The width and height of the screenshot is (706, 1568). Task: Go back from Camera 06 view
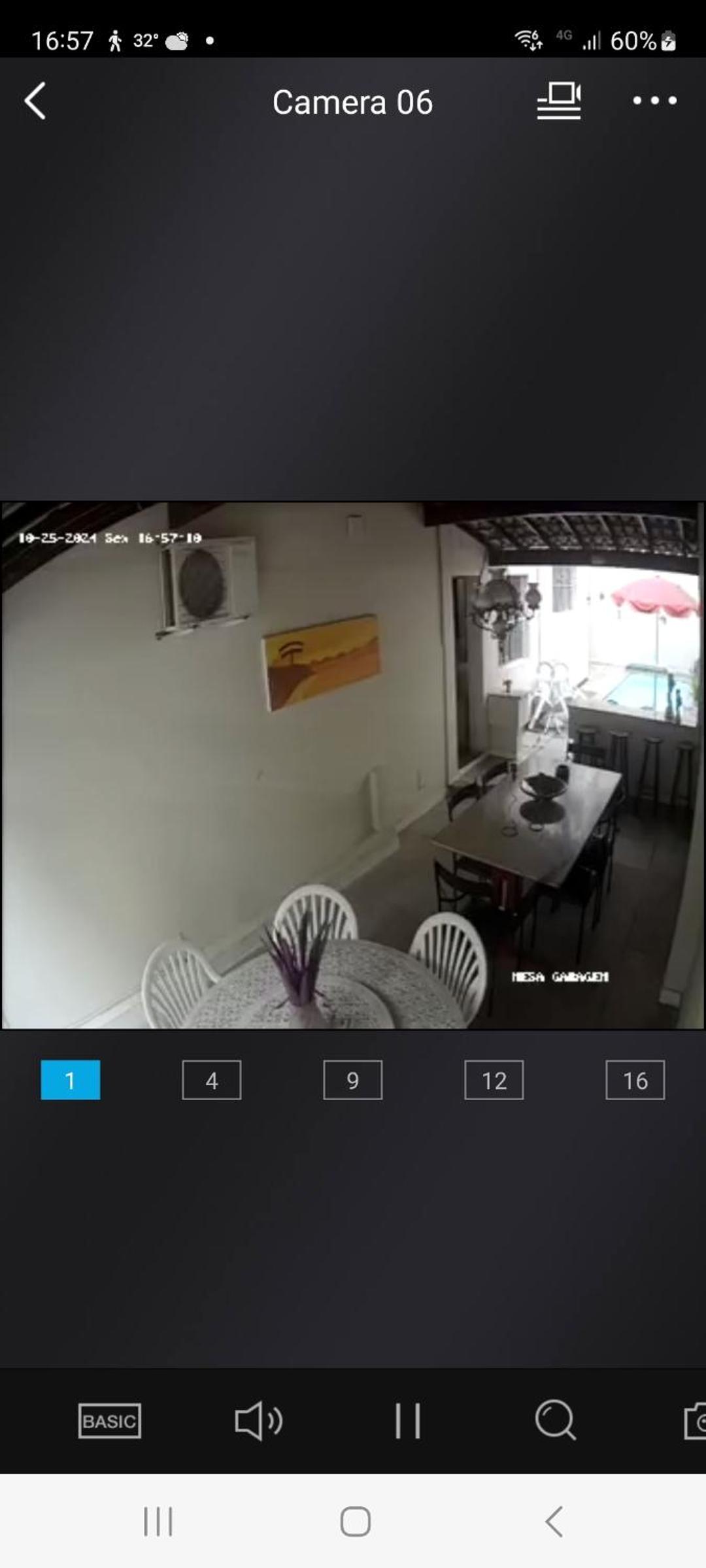(35, 101)
